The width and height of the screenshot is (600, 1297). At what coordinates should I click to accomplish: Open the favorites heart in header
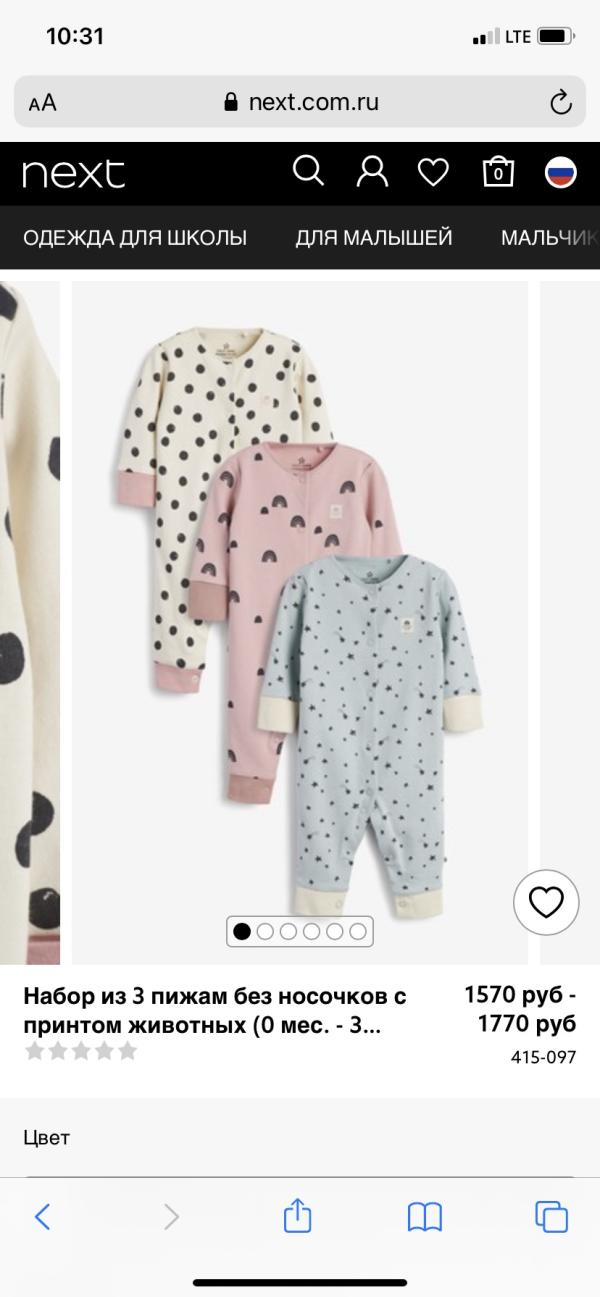point(433,173)
